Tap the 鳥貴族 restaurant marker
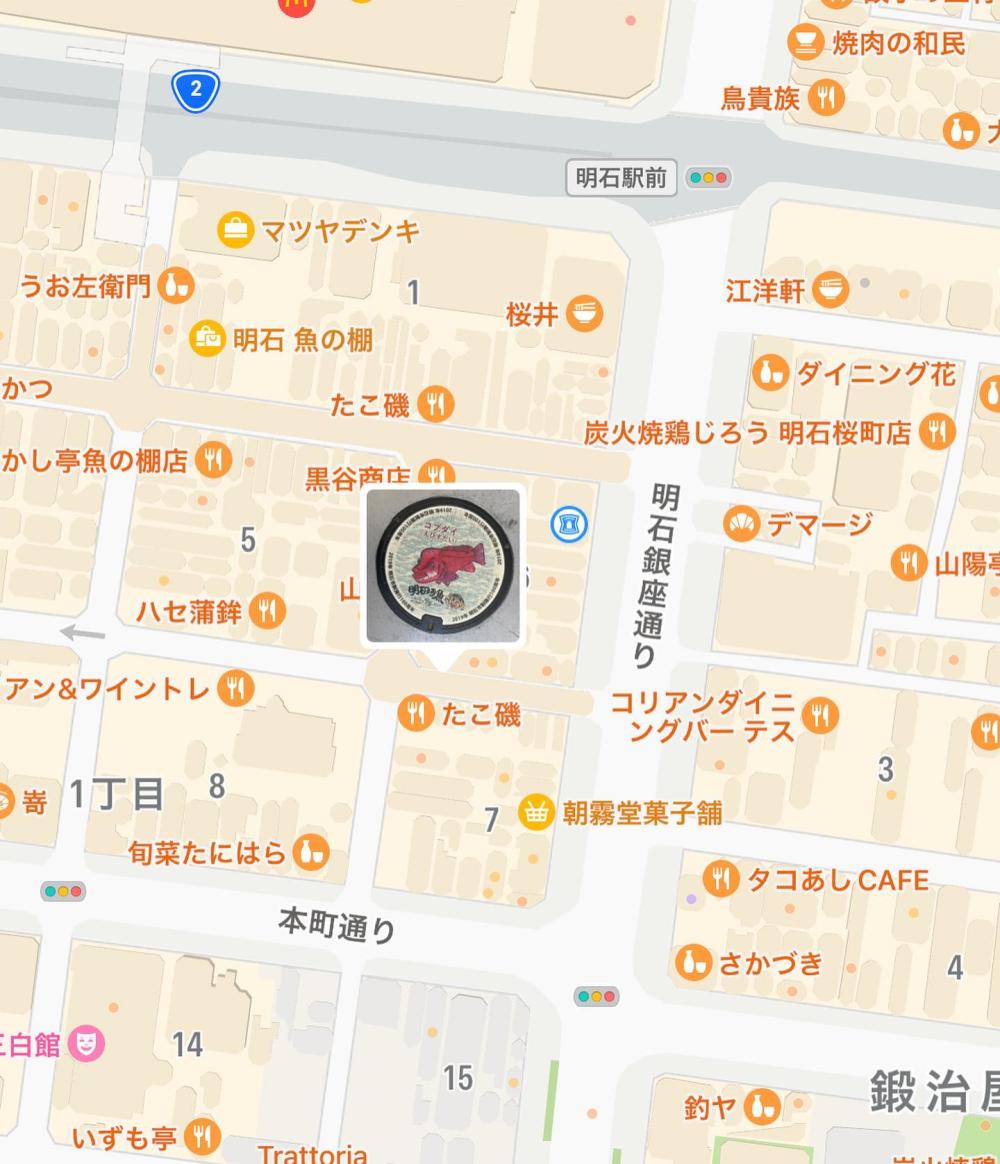1000x1164 pixels. [826, 97]
